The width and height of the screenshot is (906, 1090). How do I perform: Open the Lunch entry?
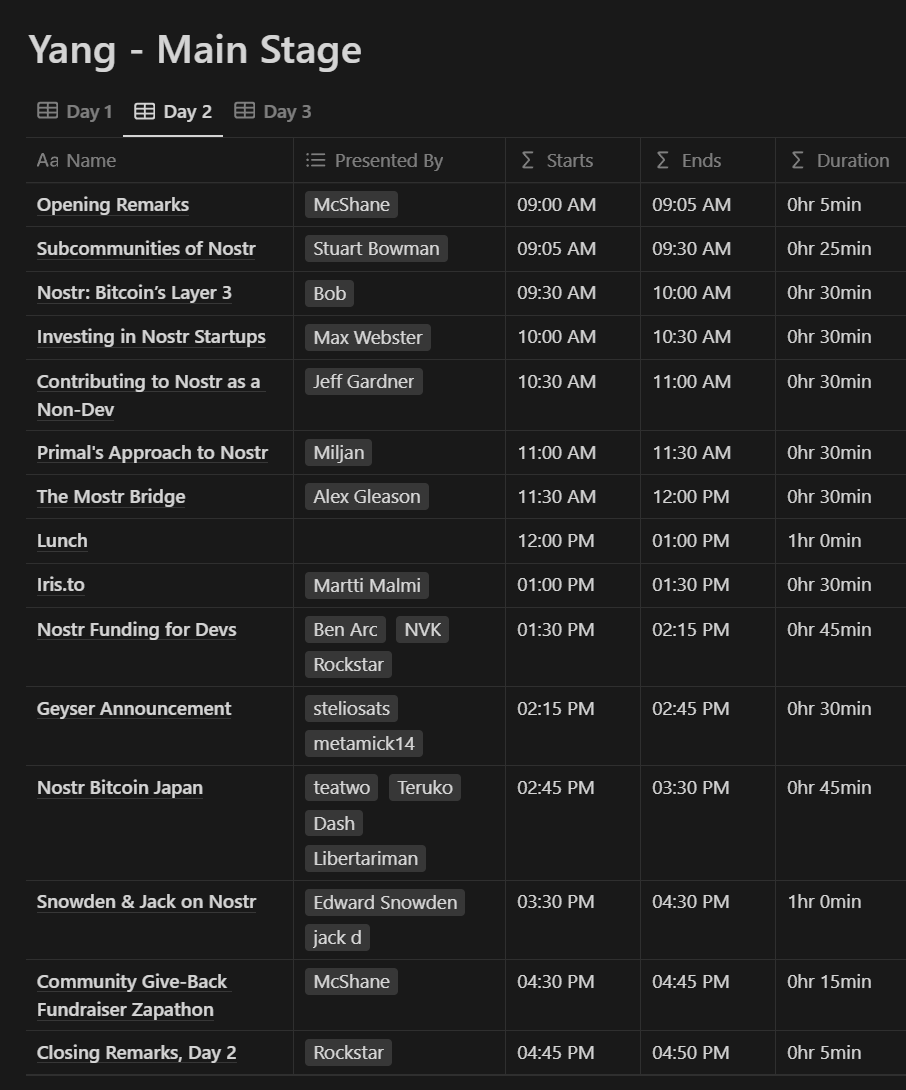[62, 541]
